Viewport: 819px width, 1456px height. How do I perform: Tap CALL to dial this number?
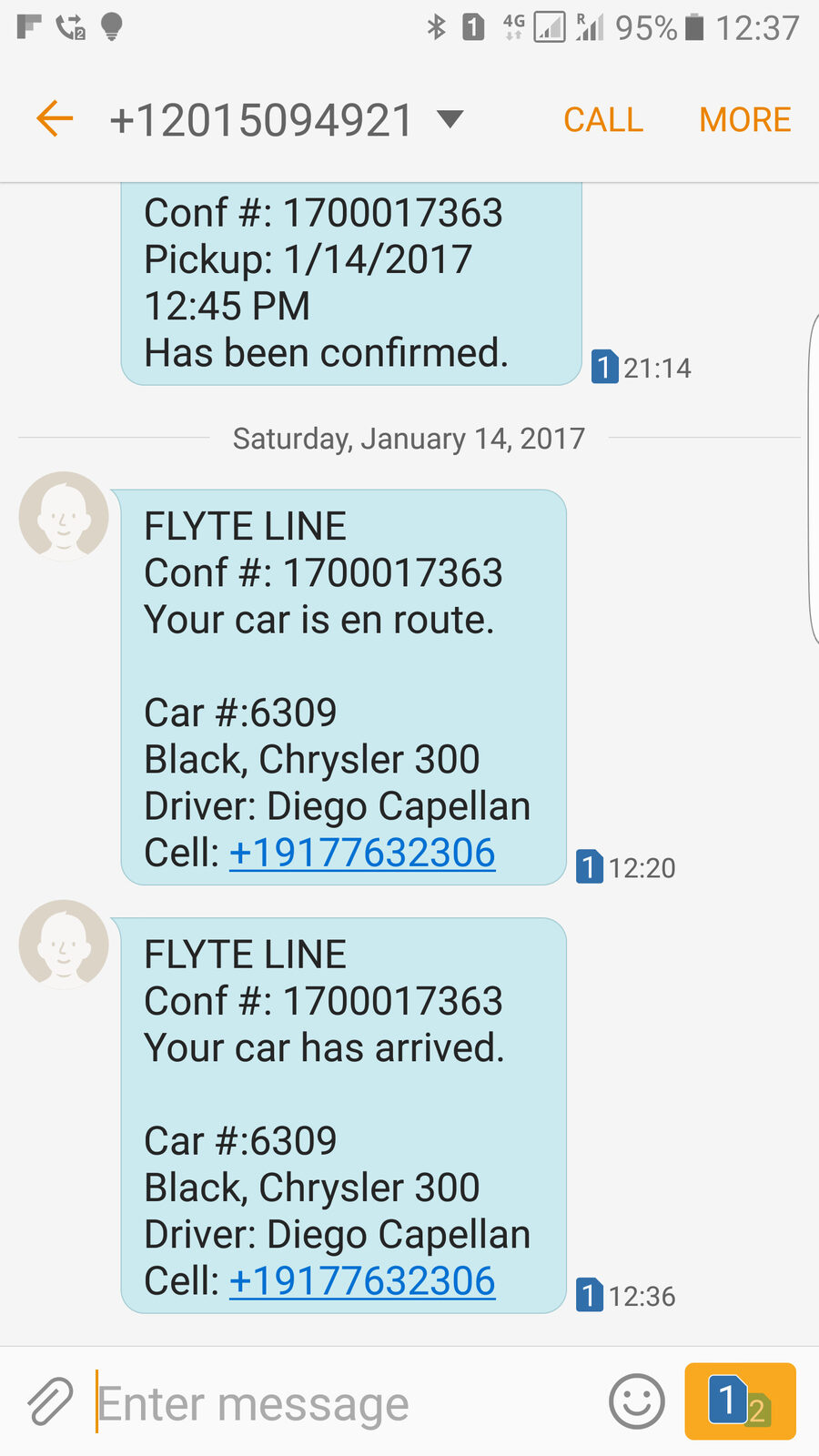point(603,119)
